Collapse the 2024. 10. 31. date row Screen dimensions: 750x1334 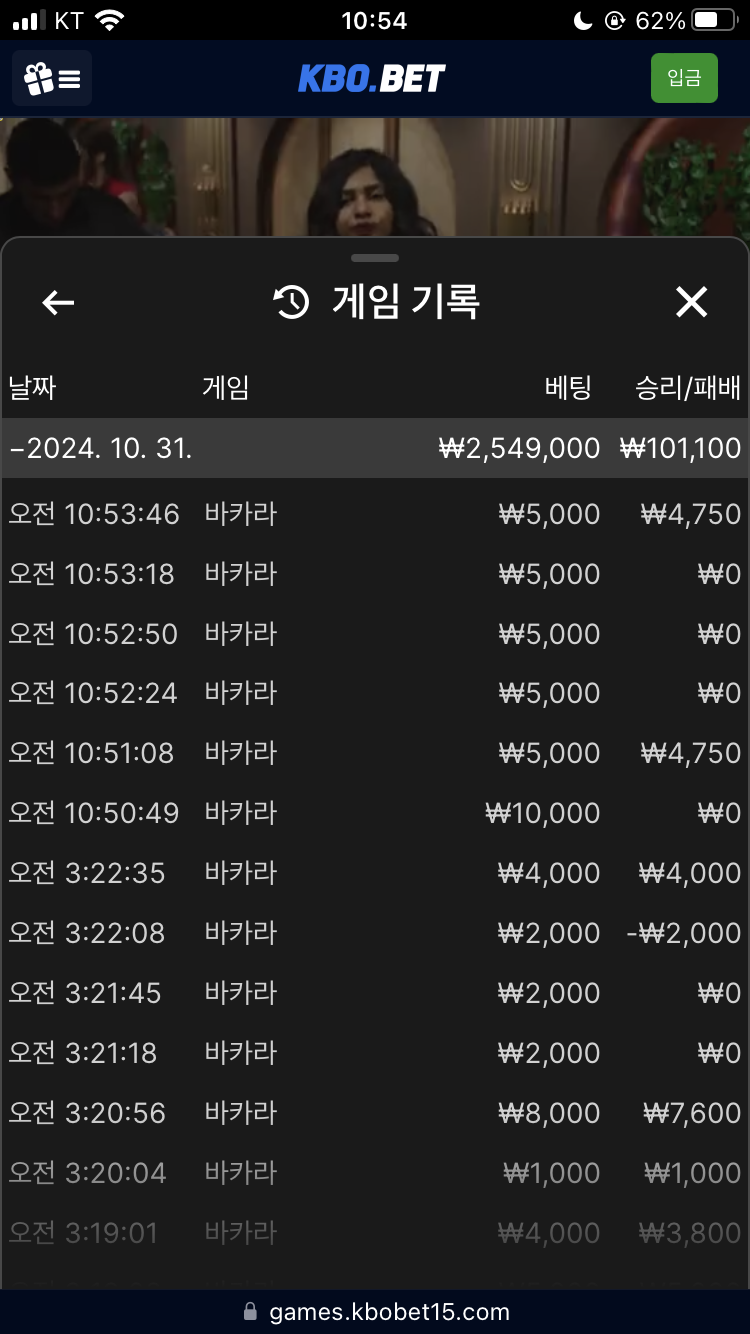coord(375,448)
